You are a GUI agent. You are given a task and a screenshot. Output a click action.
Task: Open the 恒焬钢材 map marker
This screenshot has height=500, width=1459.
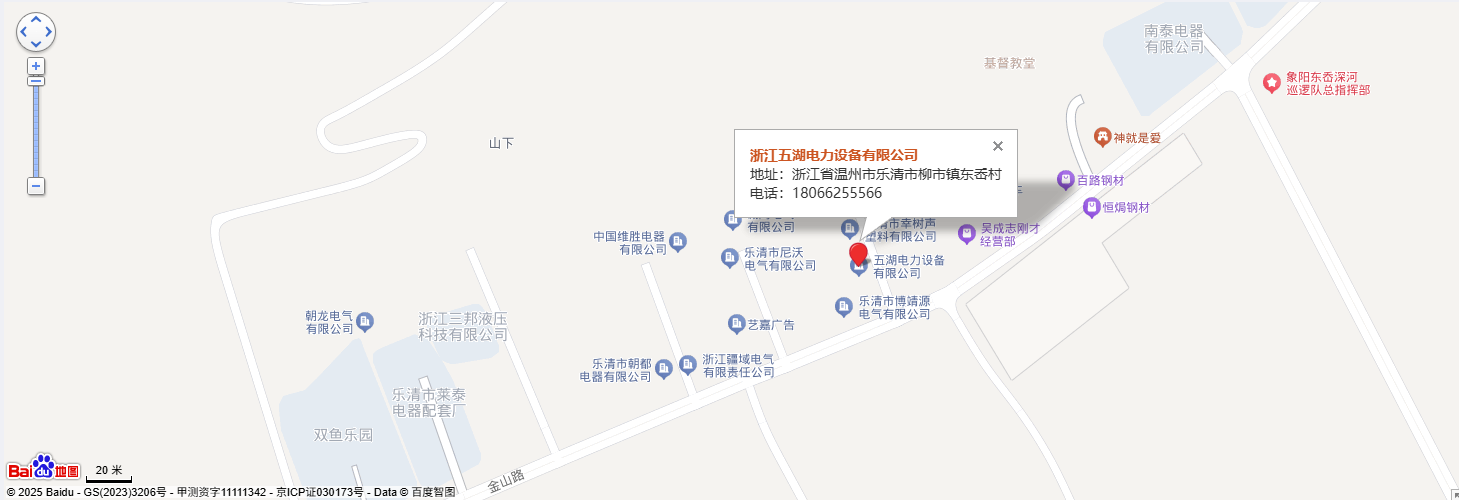1091,207
